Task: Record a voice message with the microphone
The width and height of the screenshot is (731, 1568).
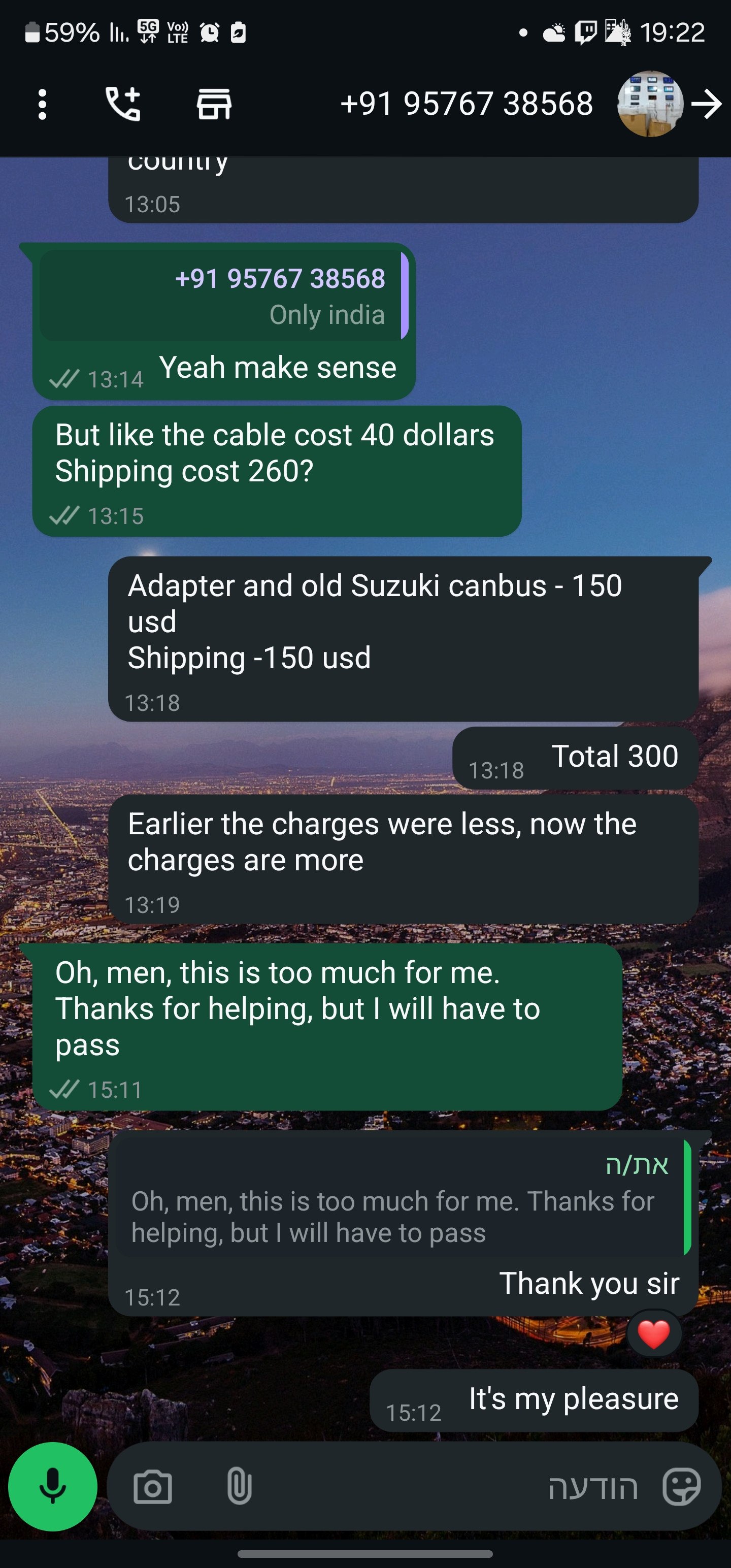Action: (53, 1486)
